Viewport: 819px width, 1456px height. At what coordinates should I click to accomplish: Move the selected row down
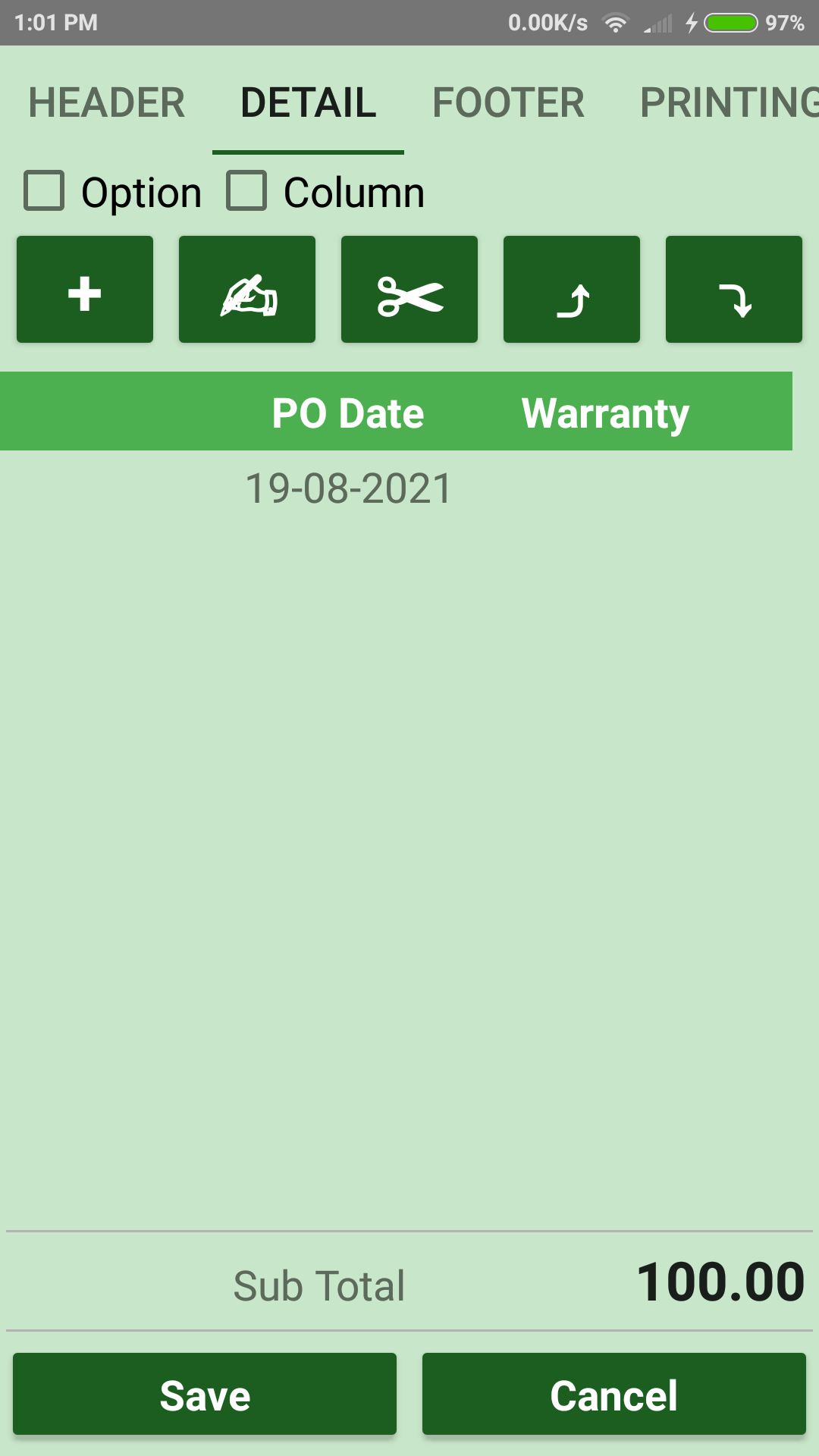734,290
